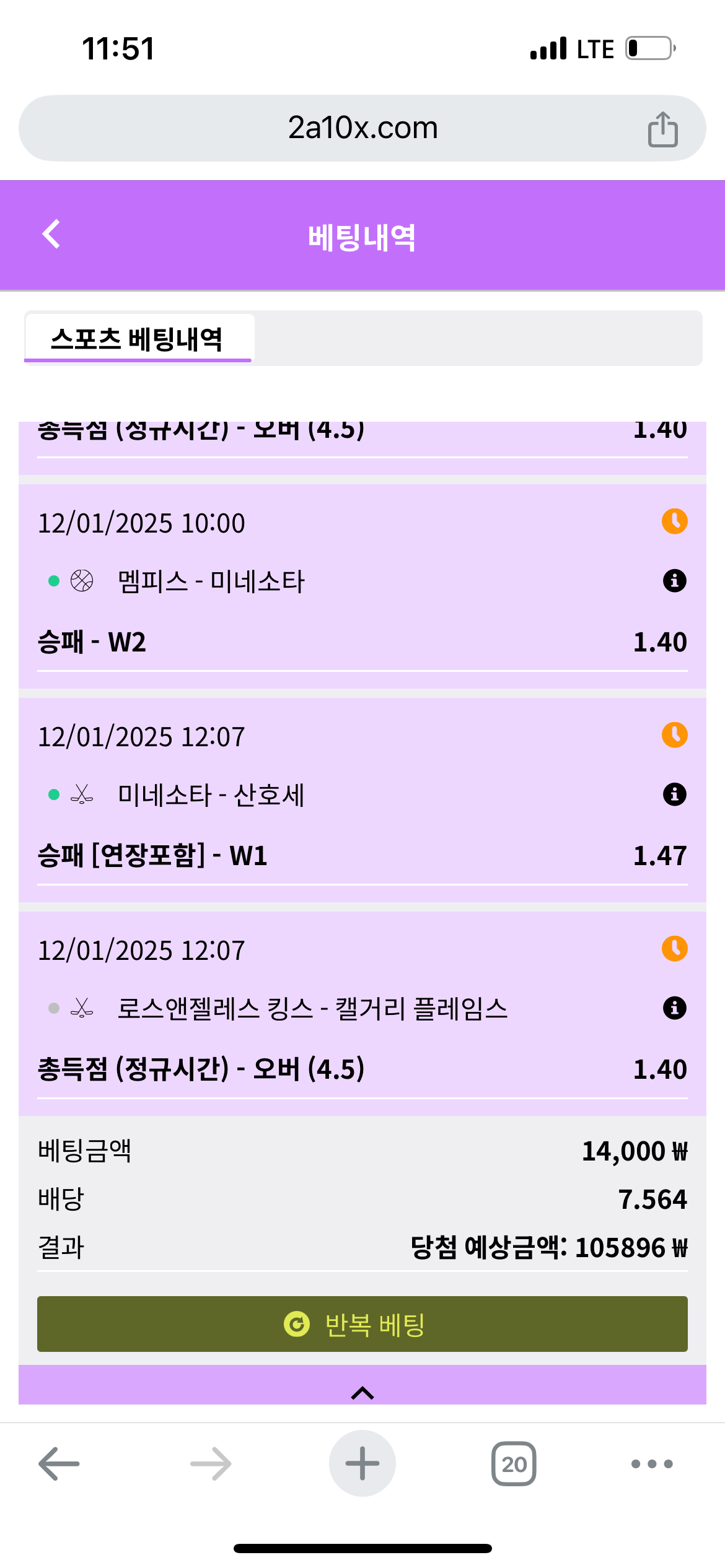View the 20 open tabs

[x=514, y=1464]
